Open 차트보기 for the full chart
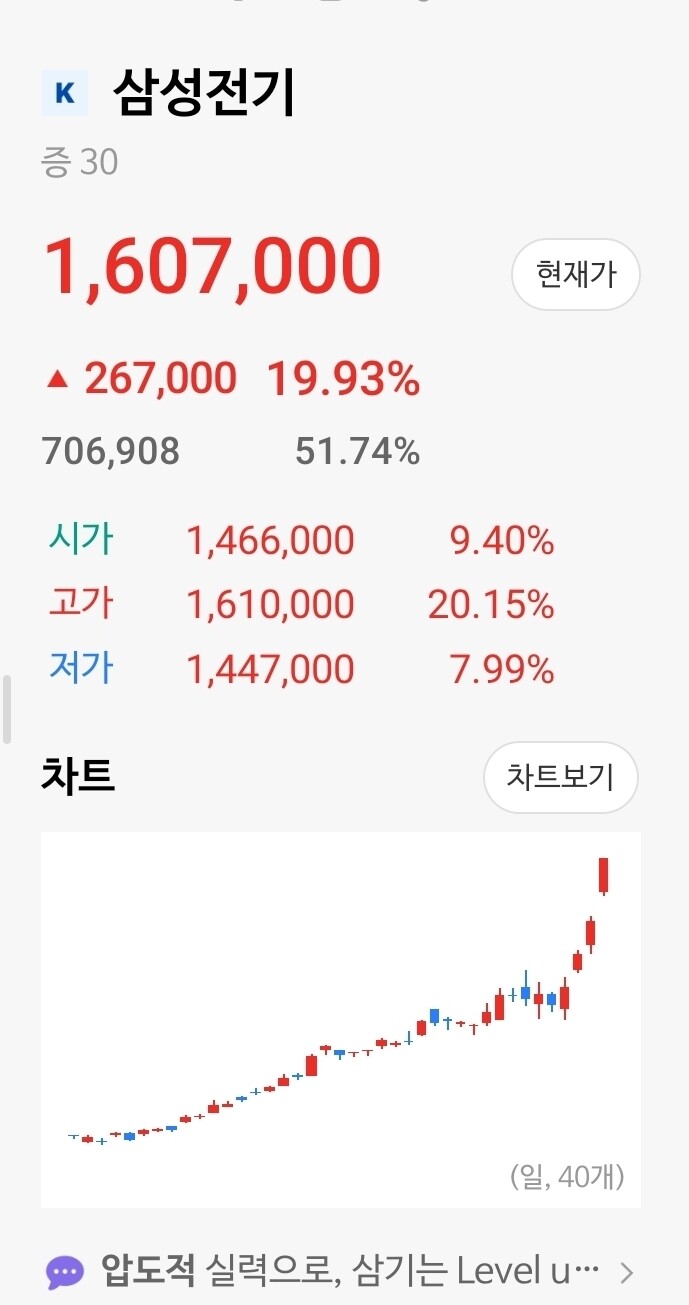689x1305 pixels. click(x=560, y=777)
